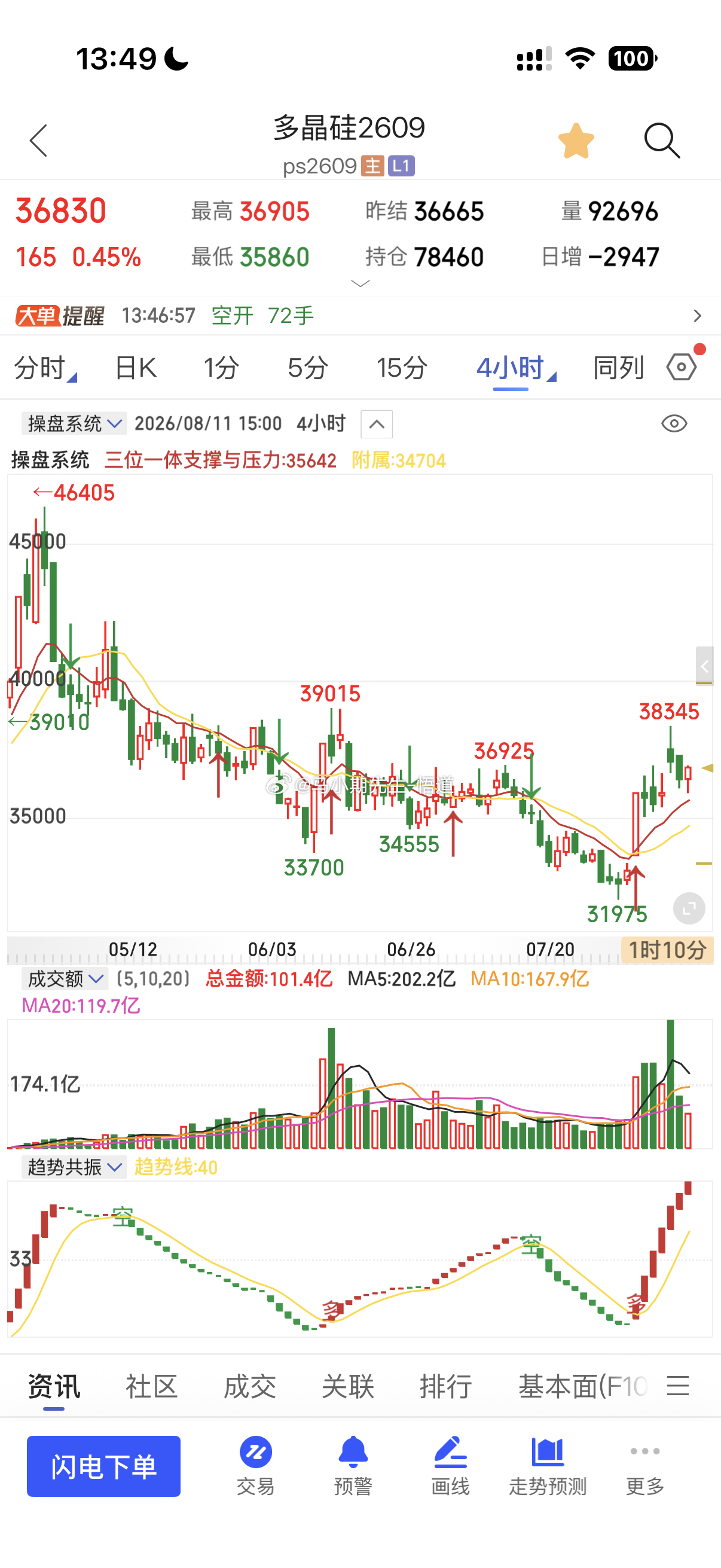Select the 15分 timeframe
This screenshot has width=721, height=1568.
click(x=402, y=368)
